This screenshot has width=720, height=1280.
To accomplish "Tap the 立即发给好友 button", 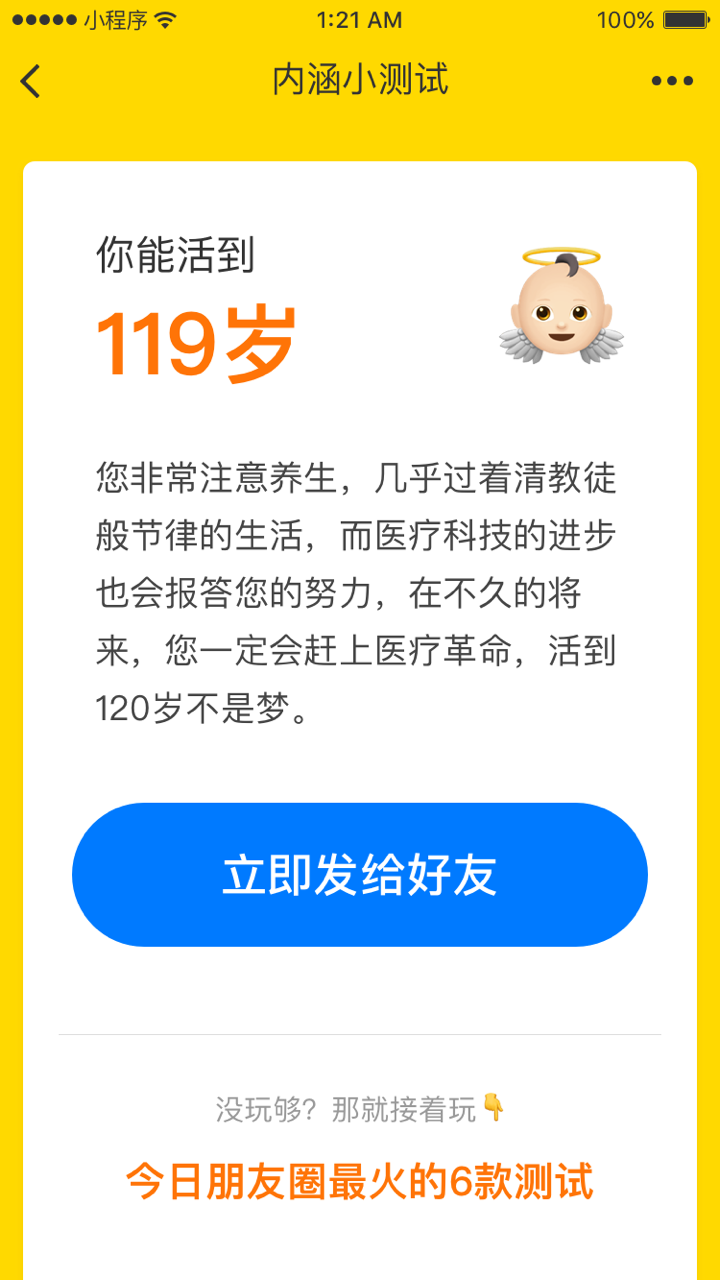I will click(x=360, y=875).
